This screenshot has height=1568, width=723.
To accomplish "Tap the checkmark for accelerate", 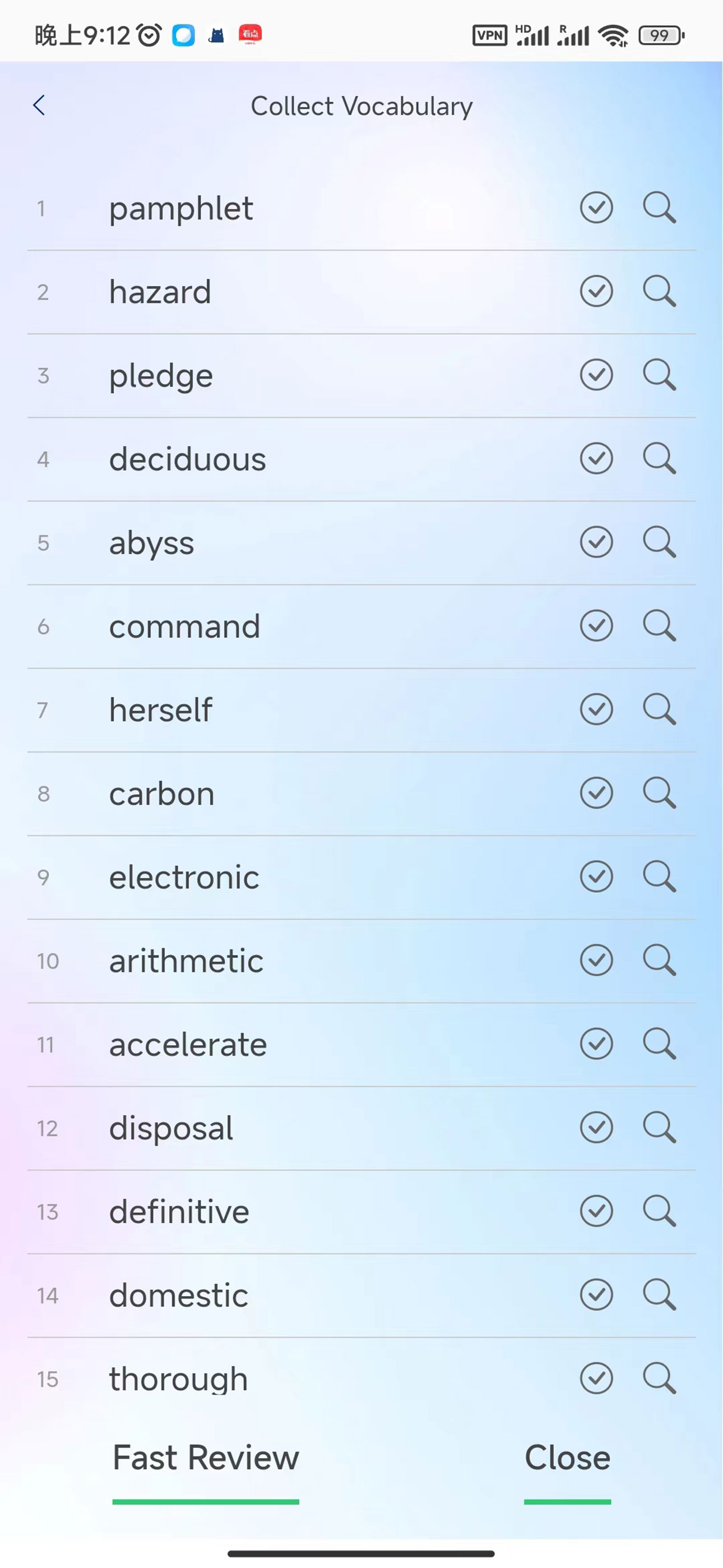I will 596,1044.
